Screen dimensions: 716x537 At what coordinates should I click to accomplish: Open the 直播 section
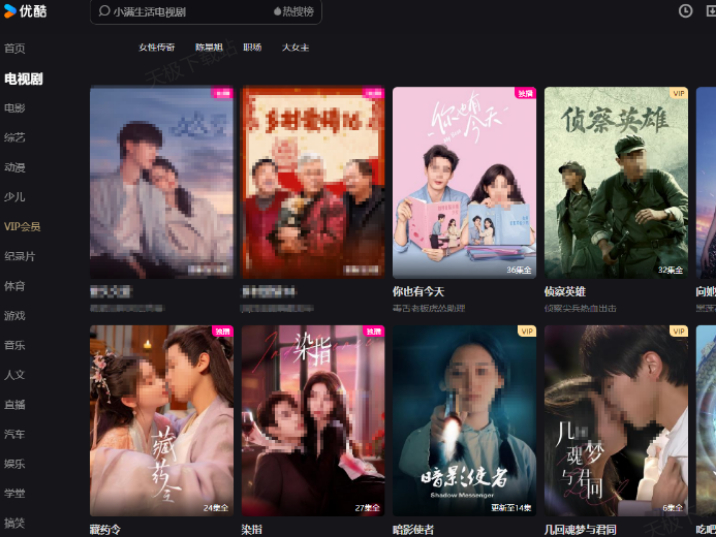[15, 404]
